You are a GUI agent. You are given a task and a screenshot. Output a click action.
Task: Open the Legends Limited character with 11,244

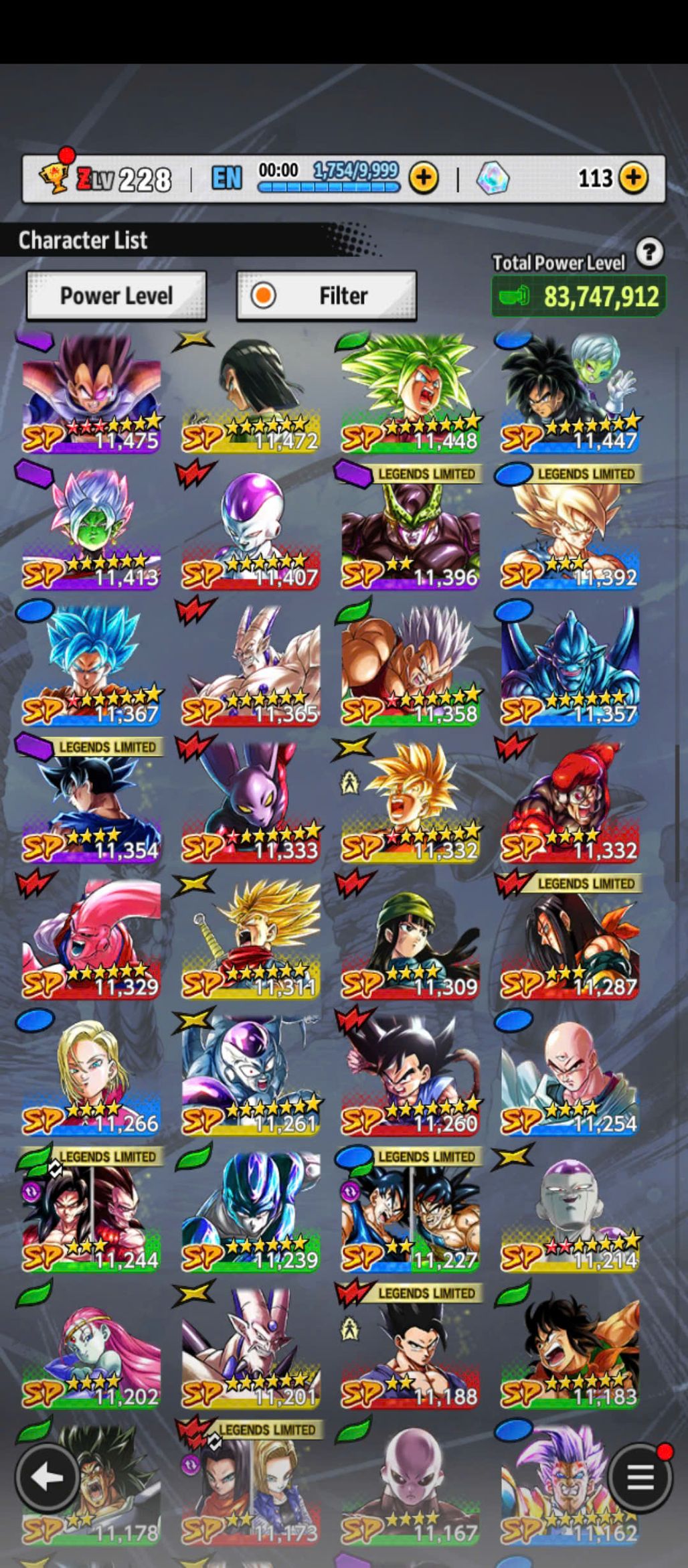point(92,1212)
